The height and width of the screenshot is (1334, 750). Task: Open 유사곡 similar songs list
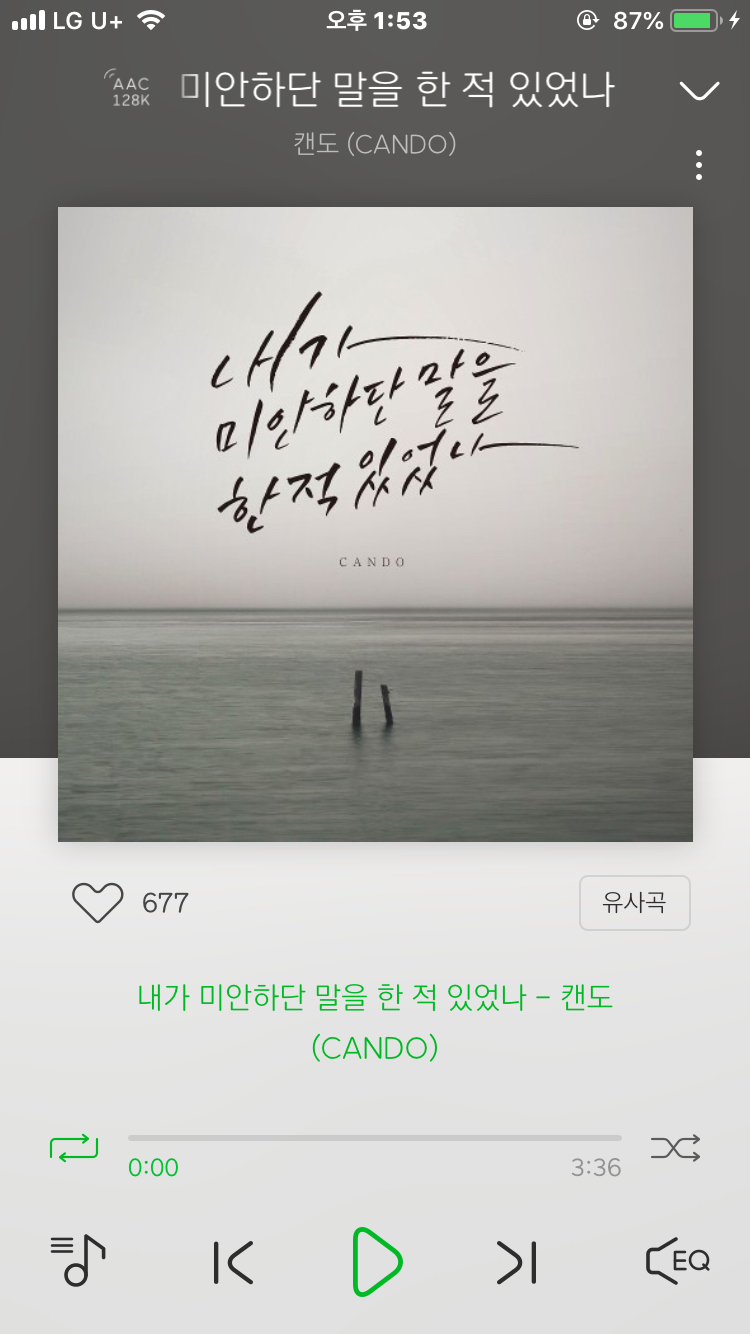coord(634,902)
